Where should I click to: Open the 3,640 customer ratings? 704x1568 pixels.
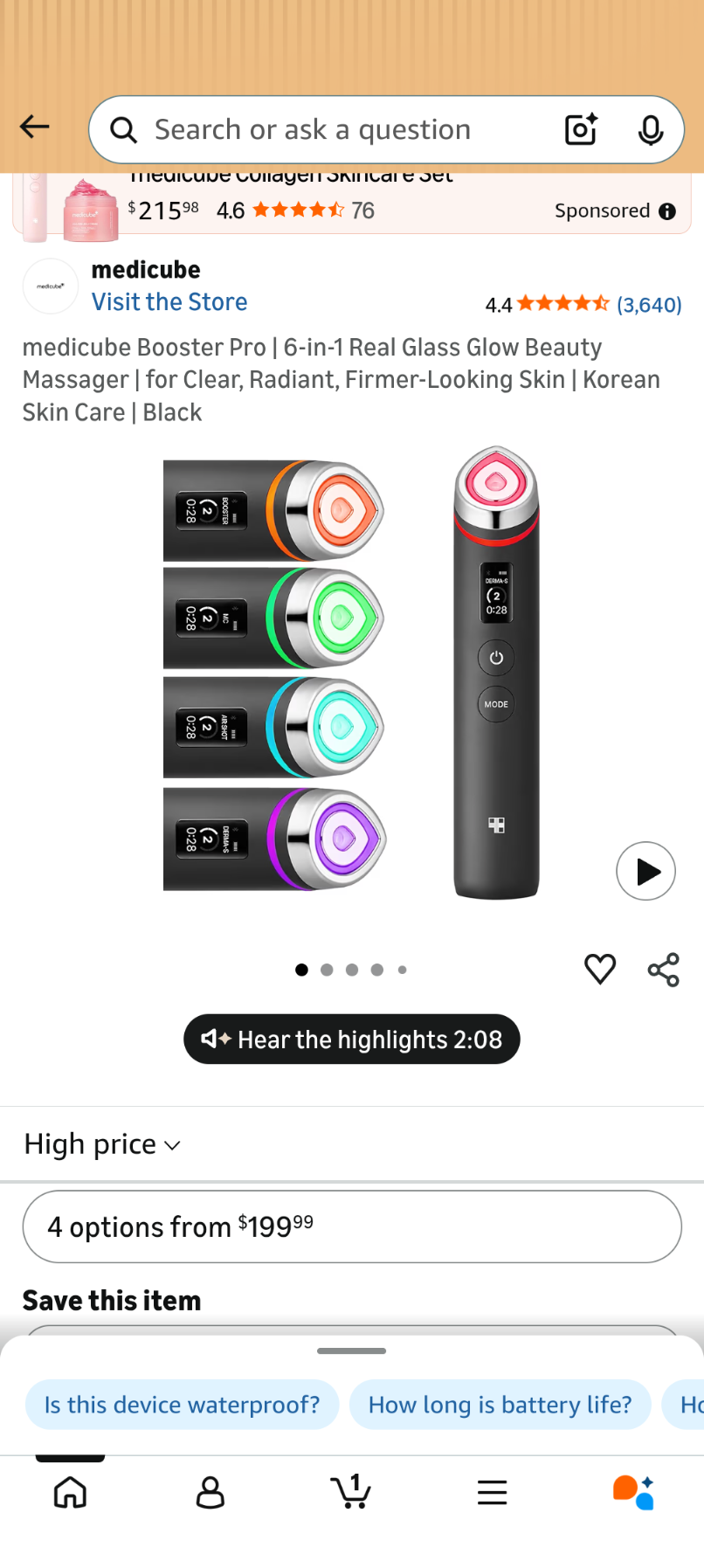pyautogui.click(x=648, y=305)
